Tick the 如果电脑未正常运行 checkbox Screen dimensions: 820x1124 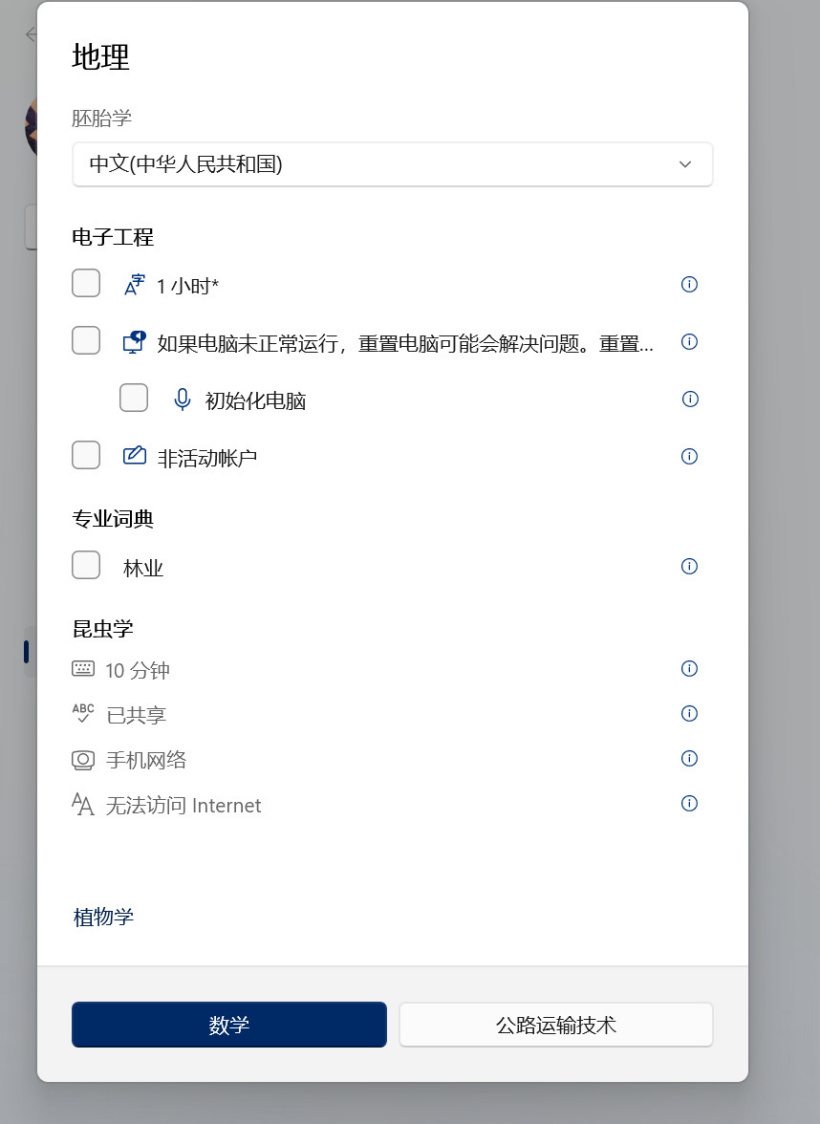pos(86,341)
